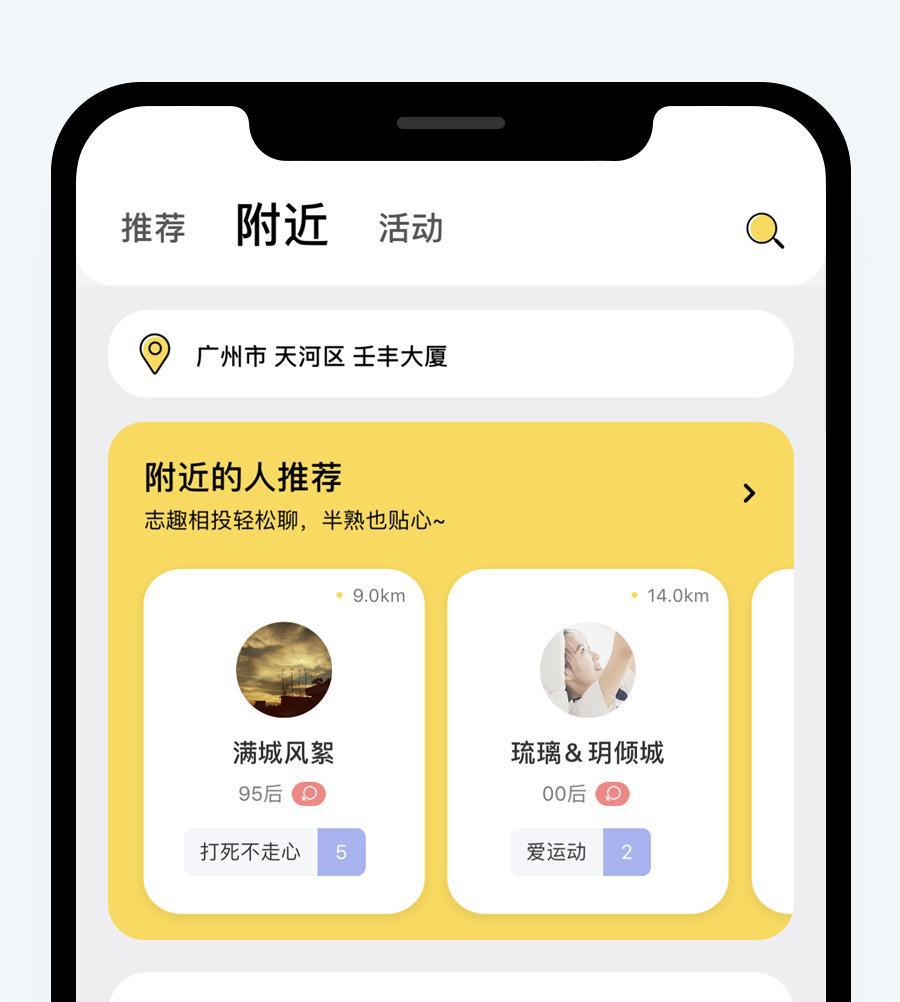
Task: Open the search magnifier icon
Action: tap(765, 230)
